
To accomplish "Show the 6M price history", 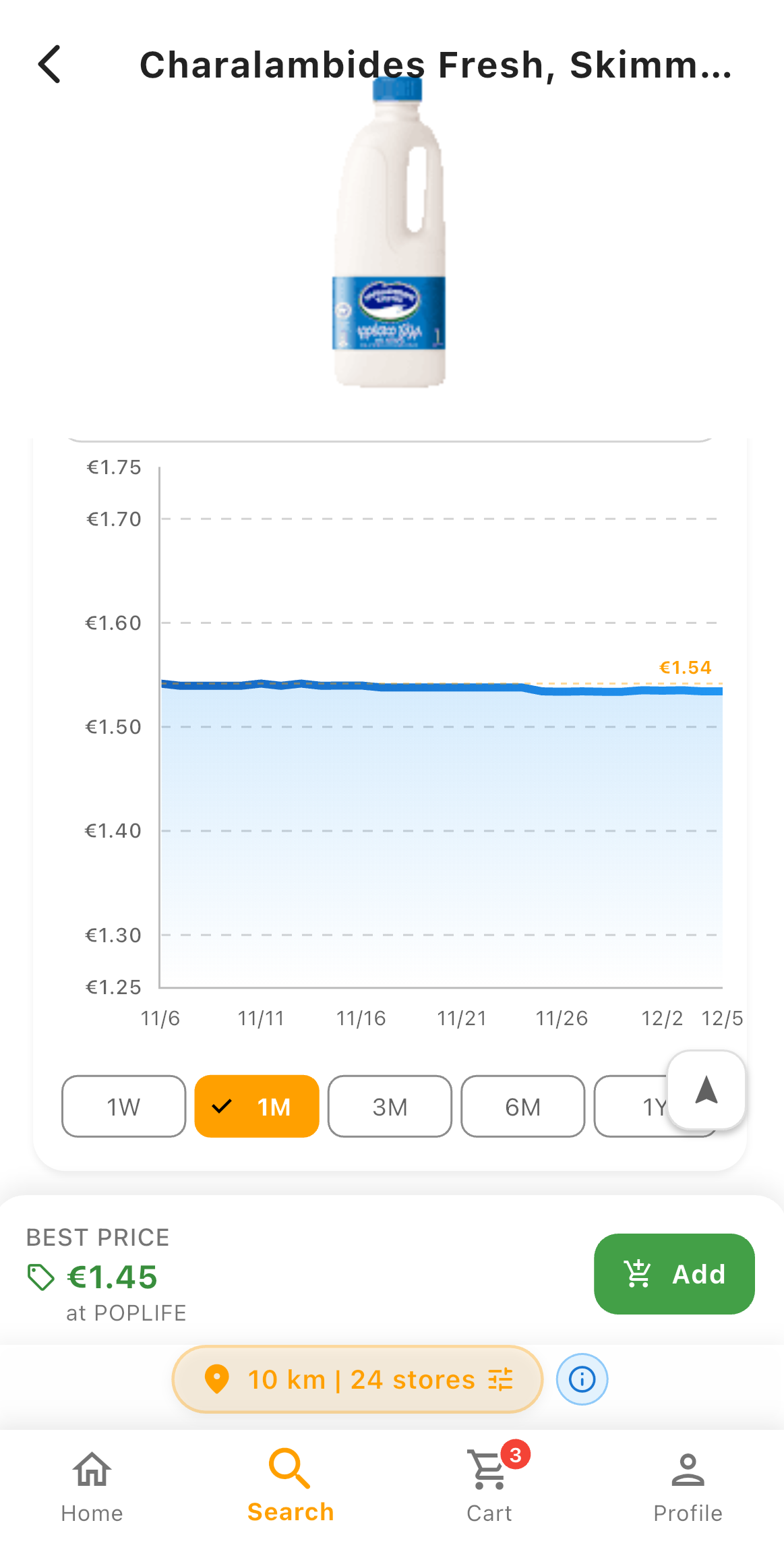I will [x=522, y=1106].
